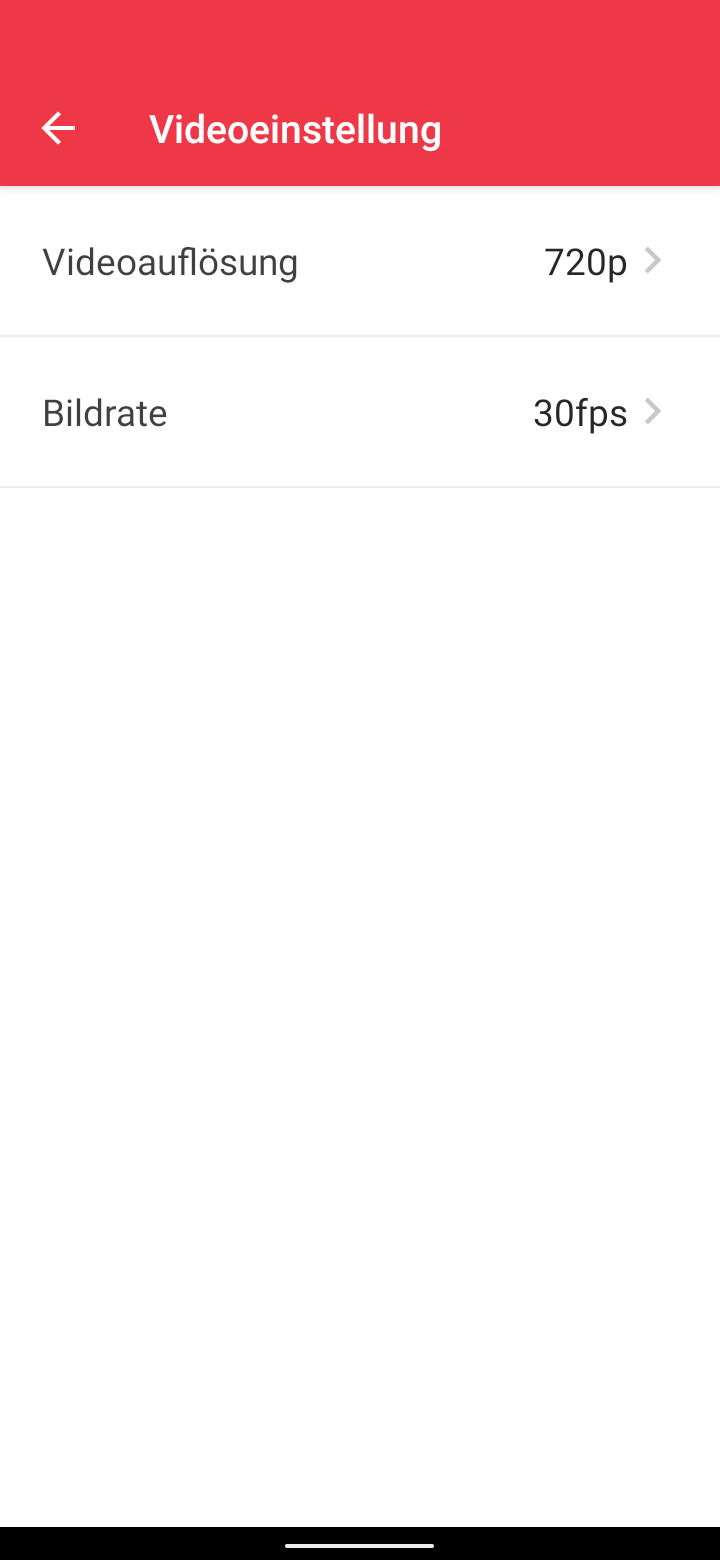Open the Videoauflösung setting
The width and height of the screenshot is (720, 1560).
(x=360, y=262)
